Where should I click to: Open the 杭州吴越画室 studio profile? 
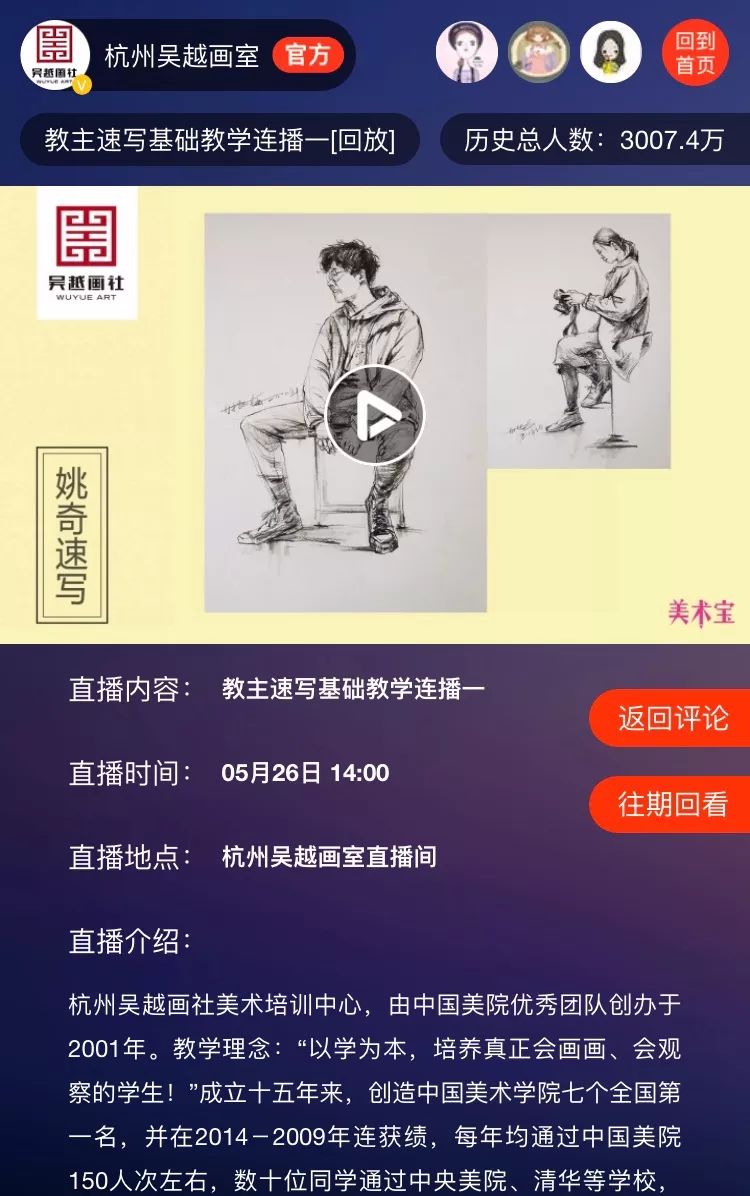[182, 55]
